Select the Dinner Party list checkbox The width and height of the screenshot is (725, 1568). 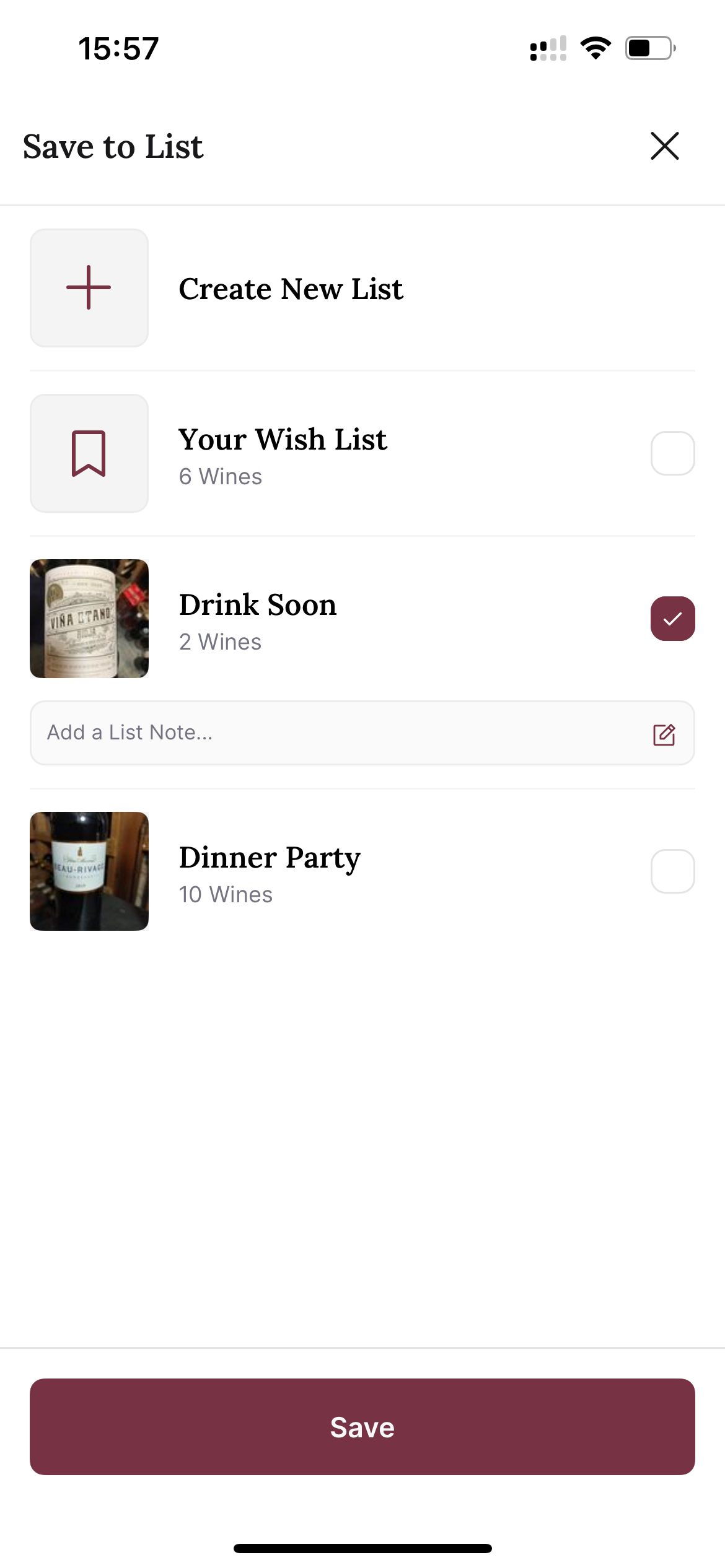[672, 871]
